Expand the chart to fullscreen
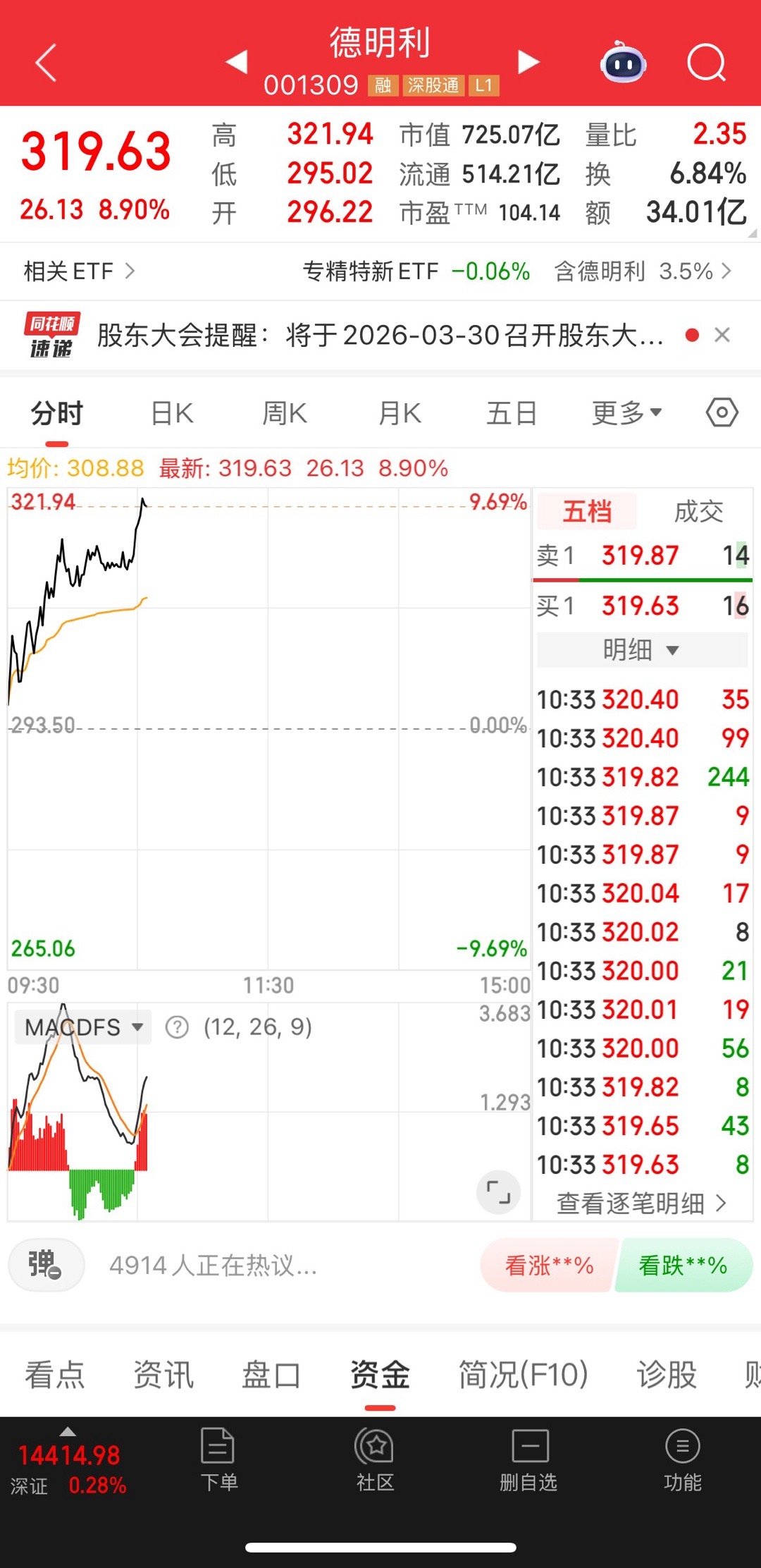The height and width of the screenshot is (1568, 761). [x=498, y=1192]
